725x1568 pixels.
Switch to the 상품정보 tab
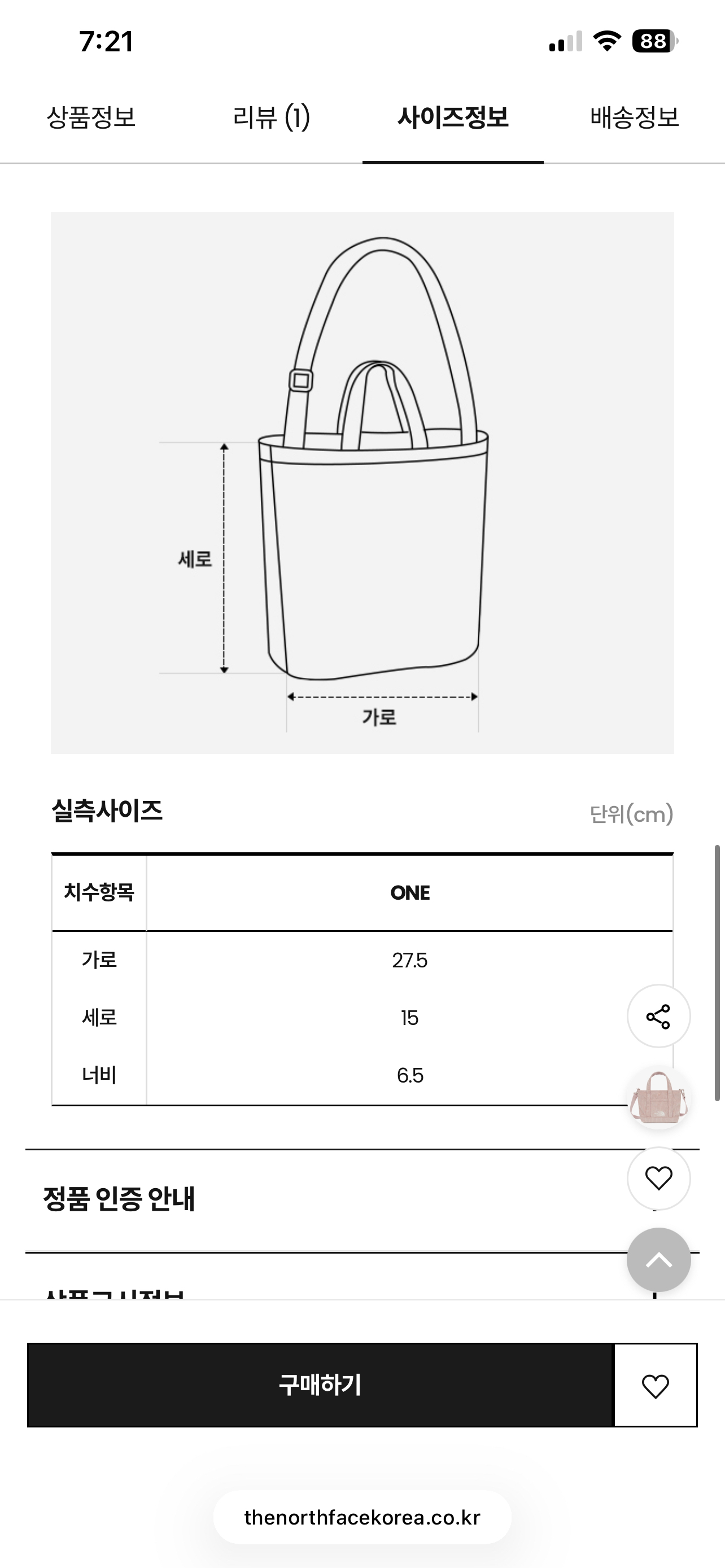(91, 117)
